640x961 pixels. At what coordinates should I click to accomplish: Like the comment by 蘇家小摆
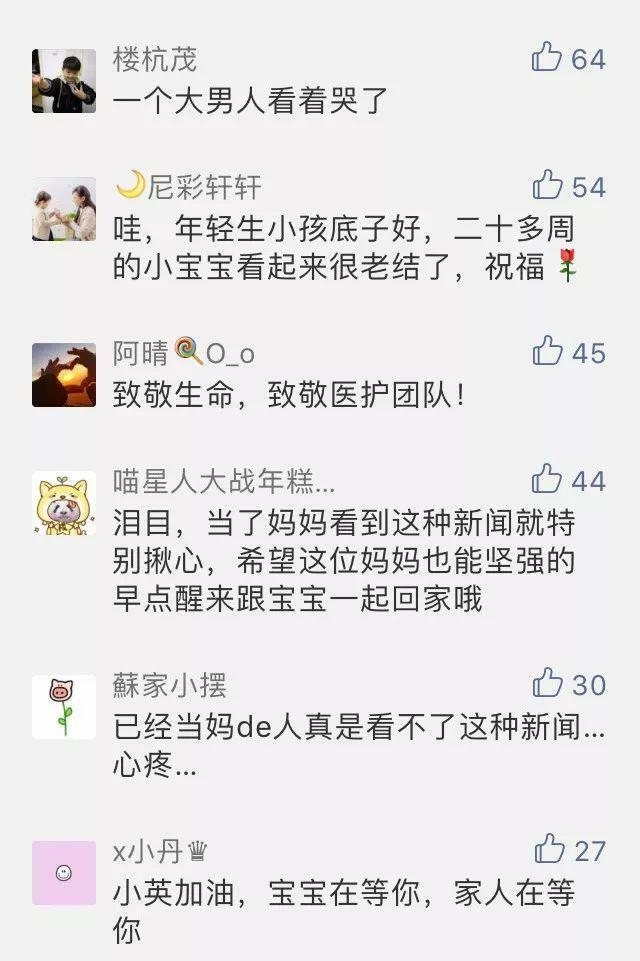(547, 683)
